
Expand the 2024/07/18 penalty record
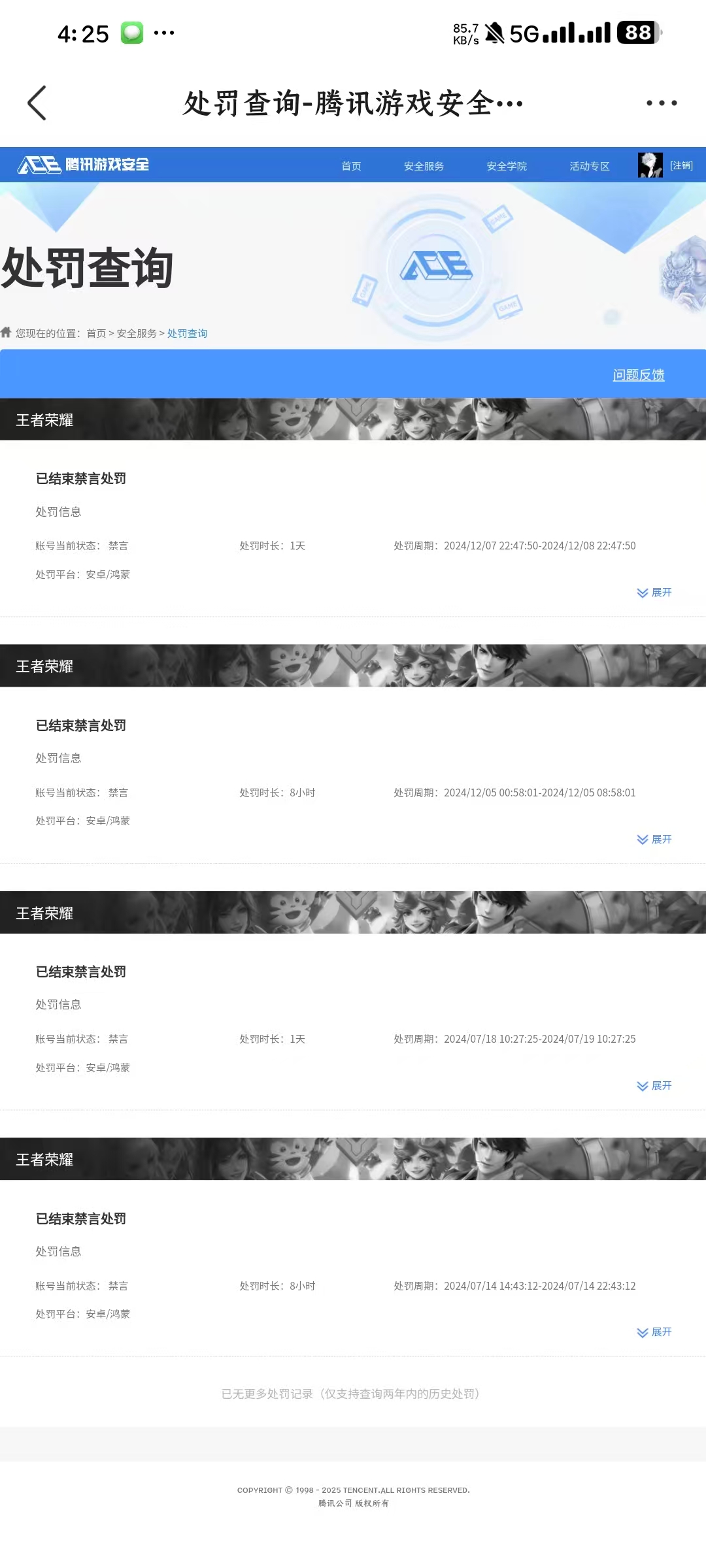[x=654, y=1086]
